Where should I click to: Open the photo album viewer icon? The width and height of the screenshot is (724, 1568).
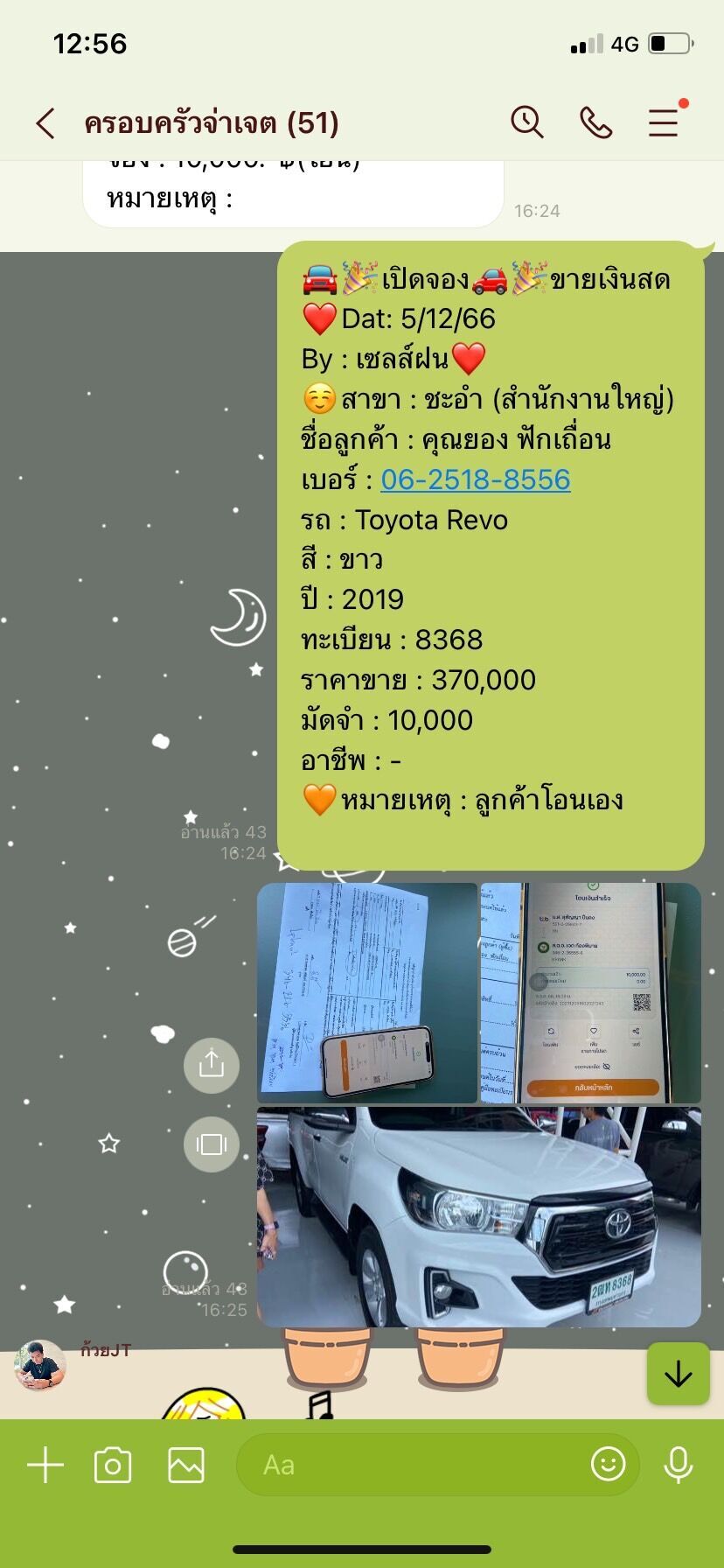[x=212, y=1144]
